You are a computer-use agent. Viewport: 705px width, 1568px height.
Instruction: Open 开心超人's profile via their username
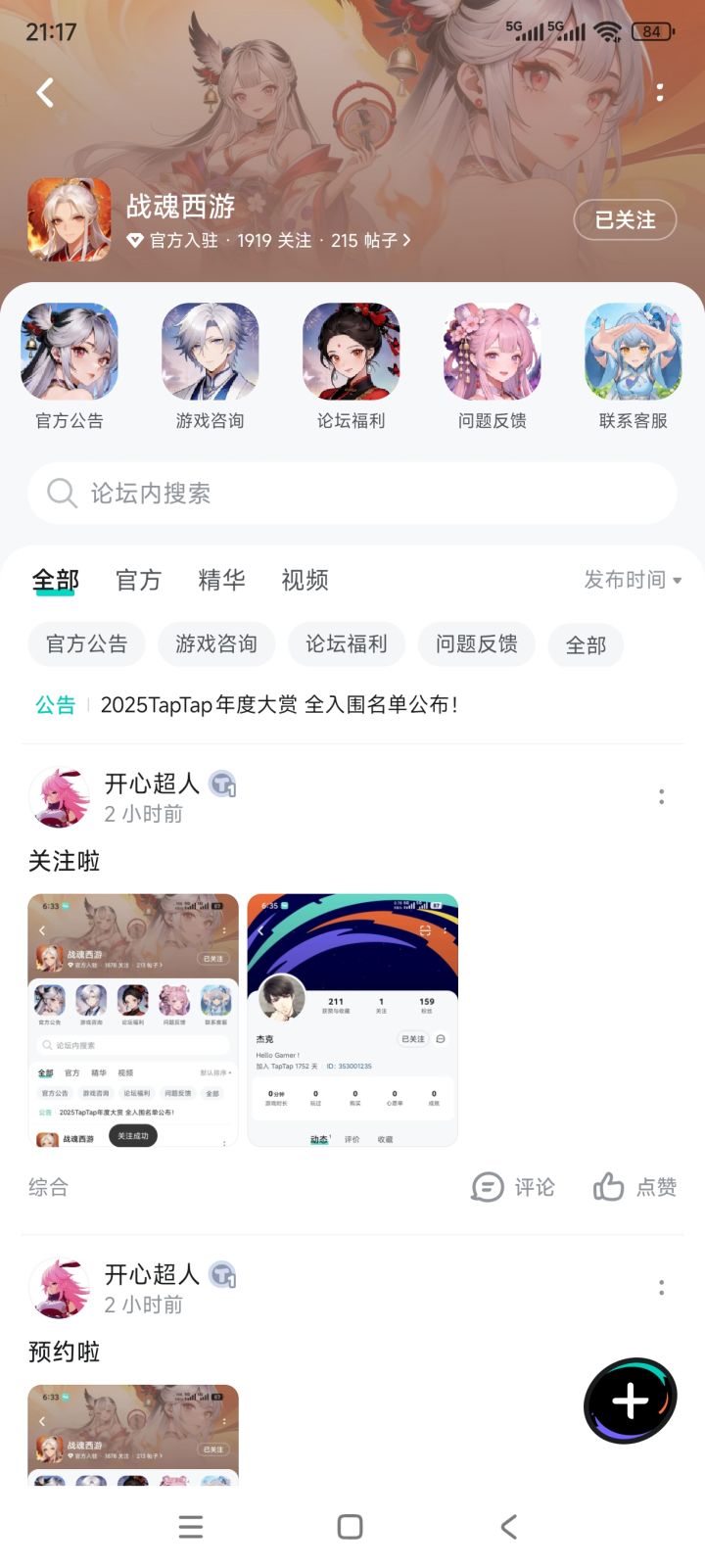pos(152,784)
